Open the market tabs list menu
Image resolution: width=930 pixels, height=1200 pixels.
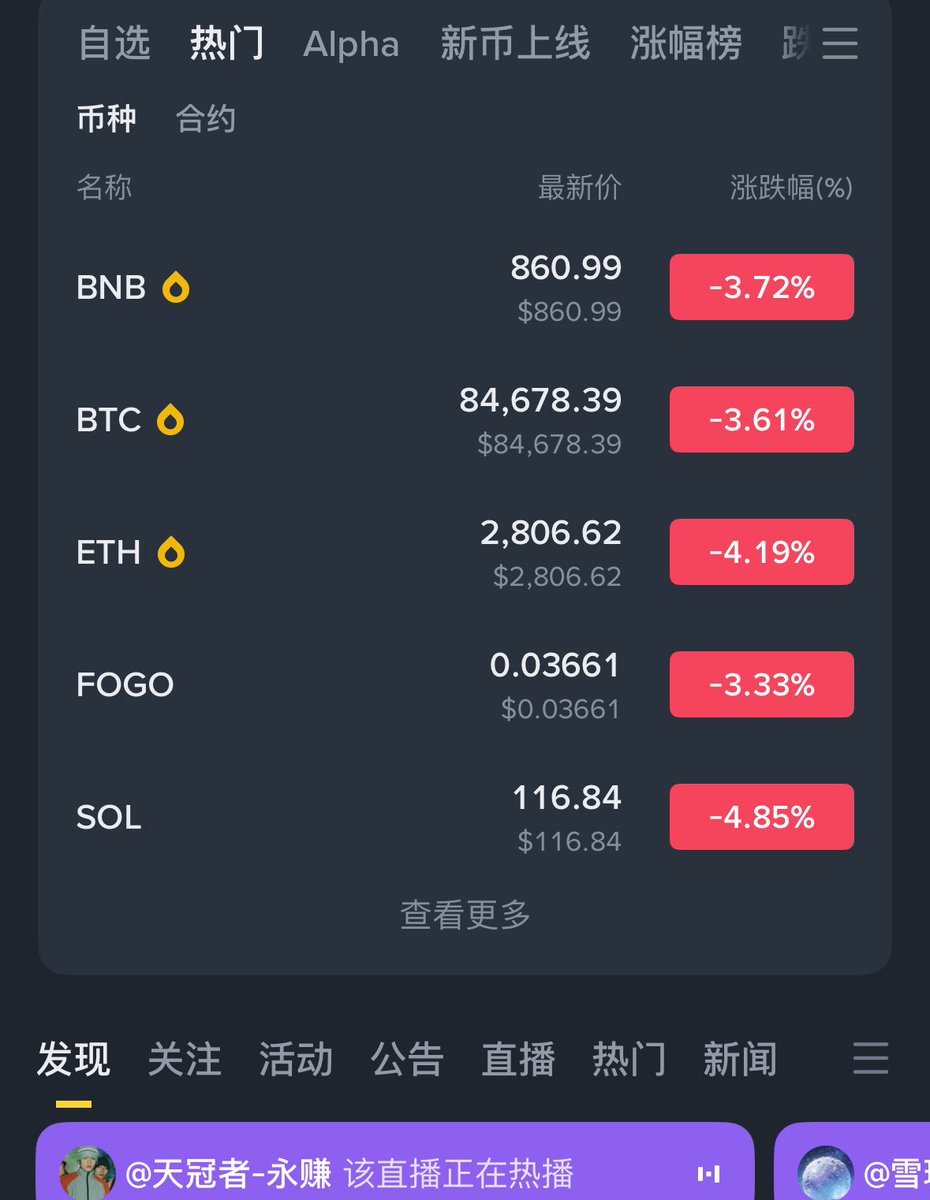point(840,44)
